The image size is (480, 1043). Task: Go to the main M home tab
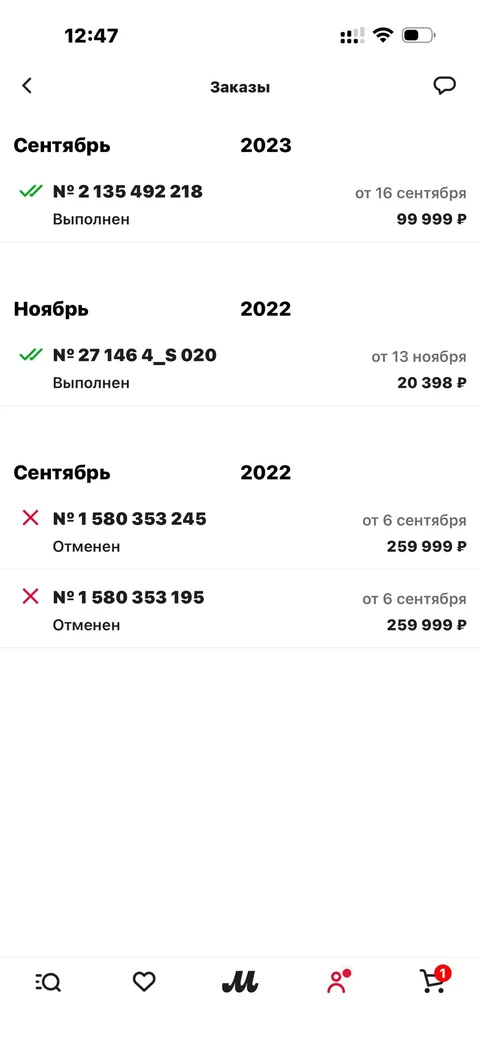(240, 982)
